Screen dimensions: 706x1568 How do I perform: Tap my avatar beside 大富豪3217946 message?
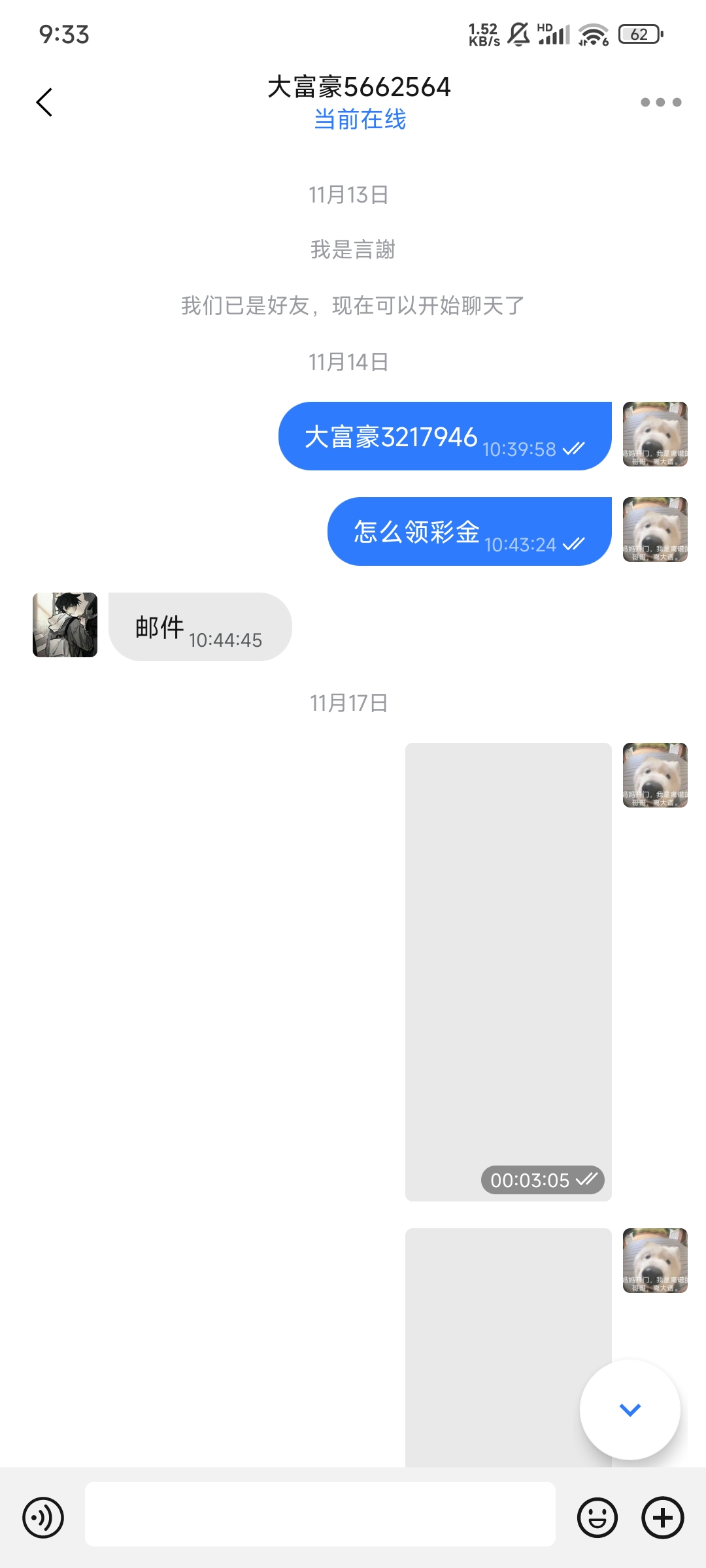click(x=655, y=434)
